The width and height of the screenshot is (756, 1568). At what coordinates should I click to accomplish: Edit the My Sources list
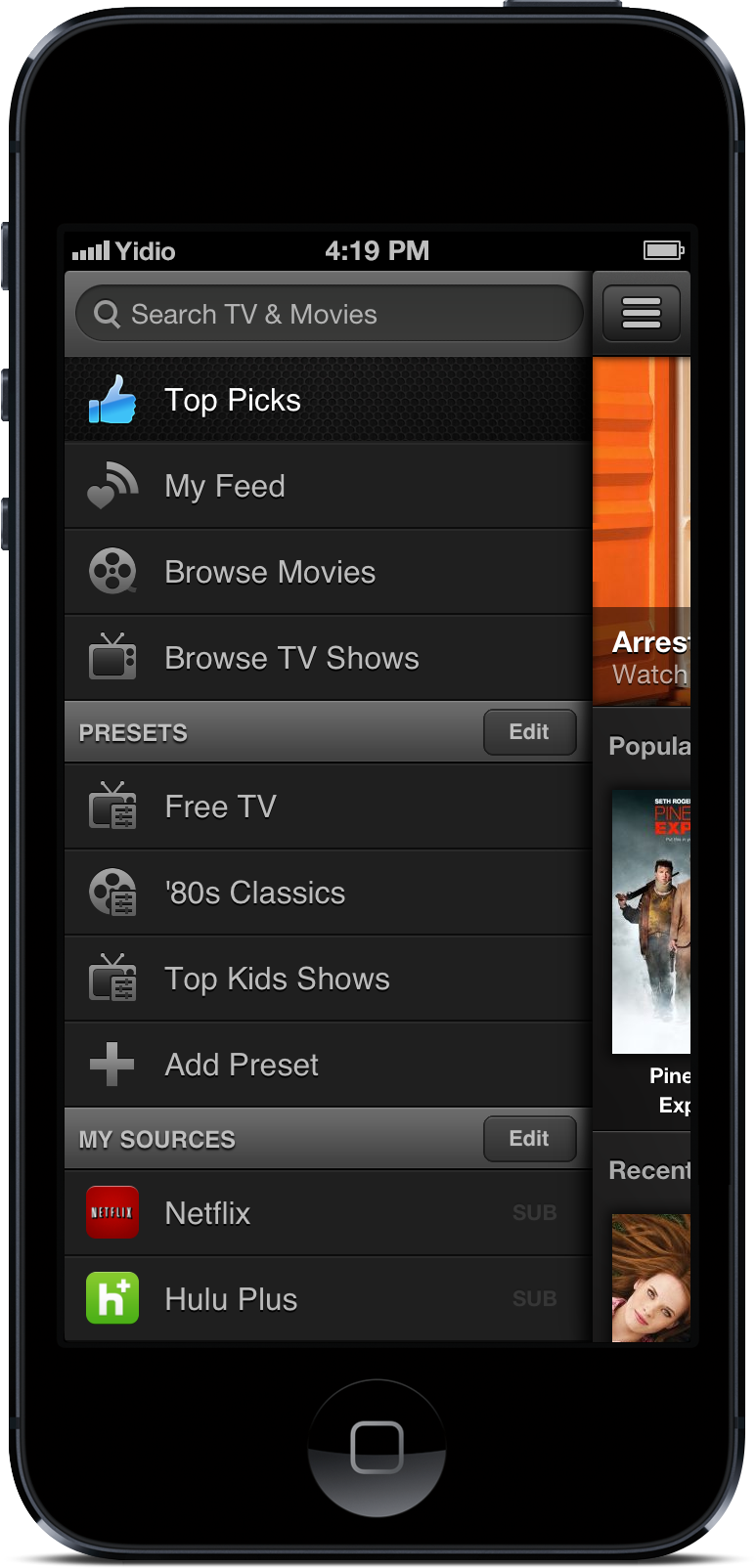pyautogui.click(x=529, y=1139)
